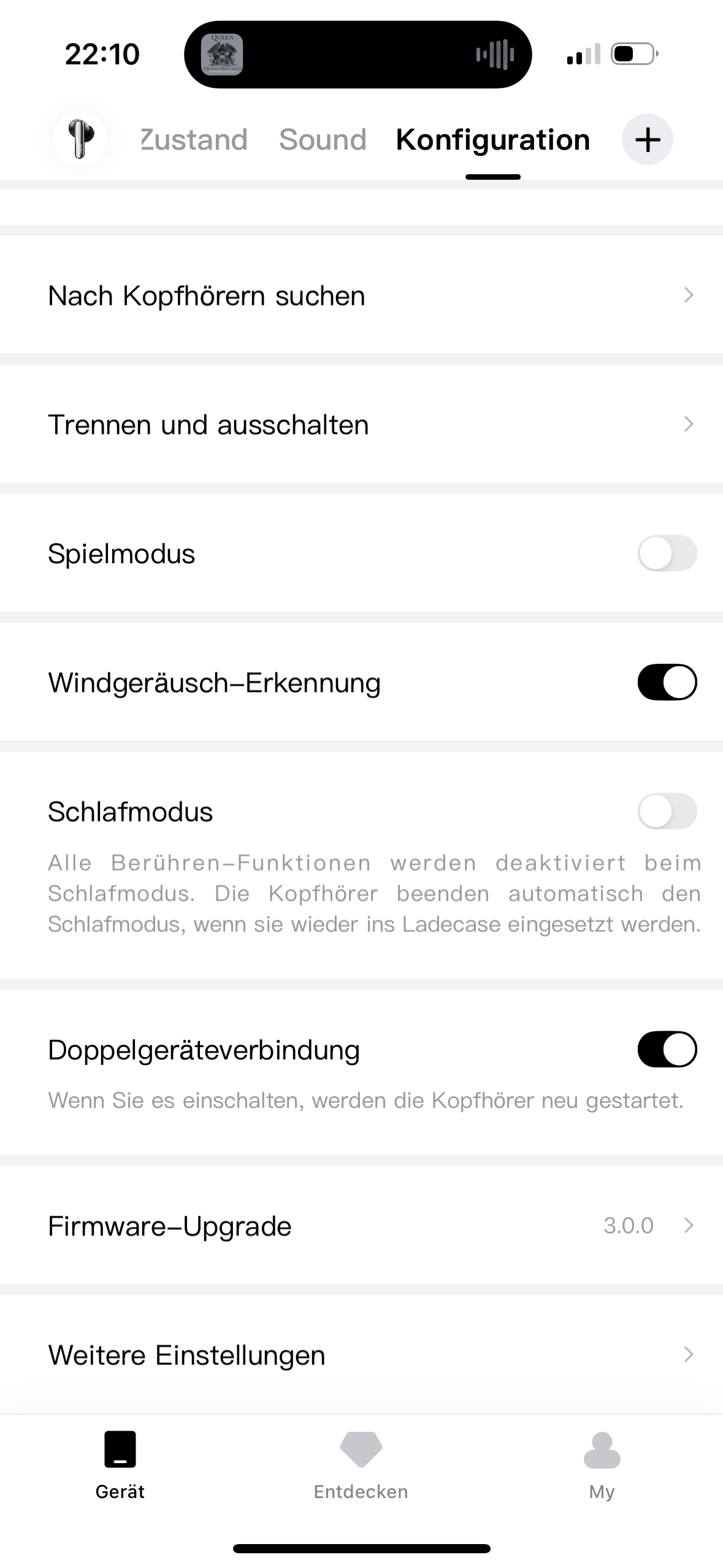The width and height of the screenshot is (723, 1568).
Task: Tap the earbud device icon
Action: 80,139
